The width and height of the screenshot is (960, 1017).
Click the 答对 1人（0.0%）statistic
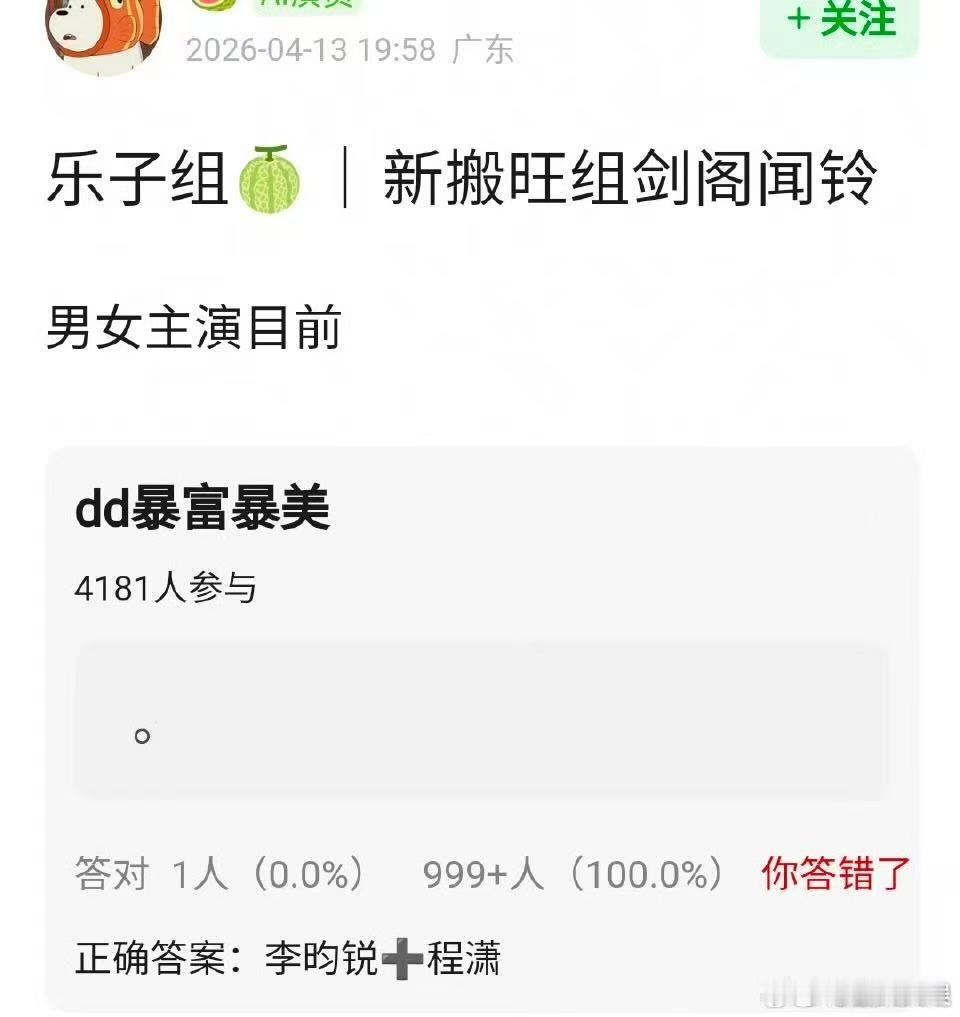[215, 873]
